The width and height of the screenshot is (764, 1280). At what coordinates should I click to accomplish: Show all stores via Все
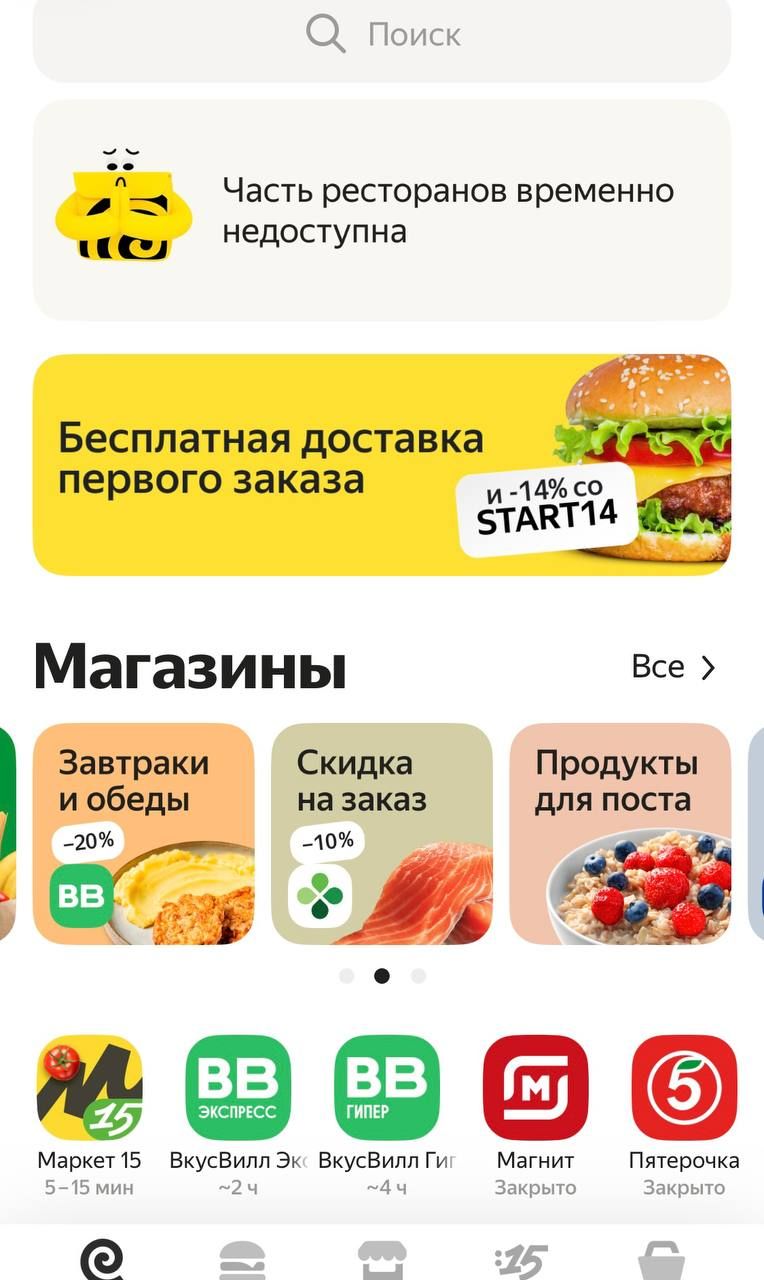click(674, 667)
